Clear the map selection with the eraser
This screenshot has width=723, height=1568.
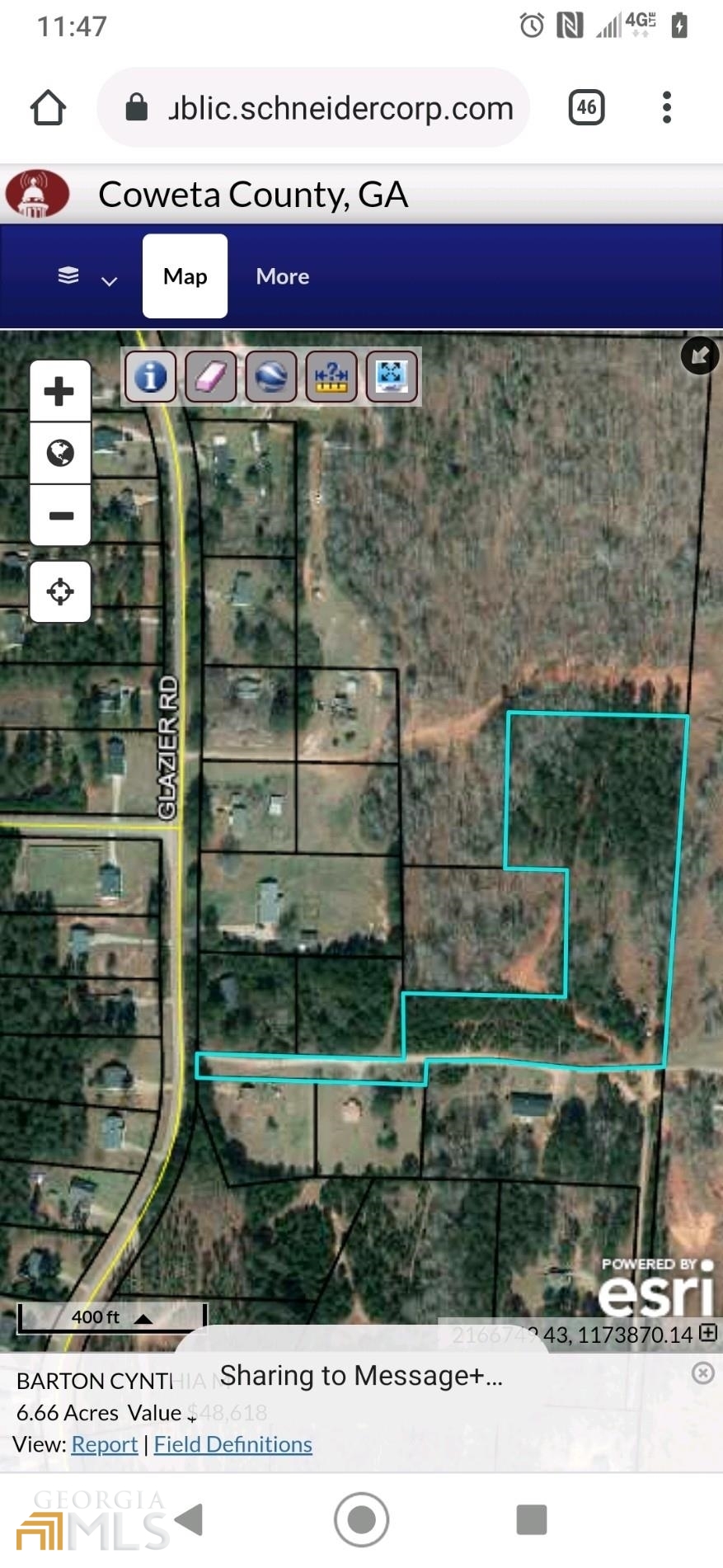click(x=211, y=377)
